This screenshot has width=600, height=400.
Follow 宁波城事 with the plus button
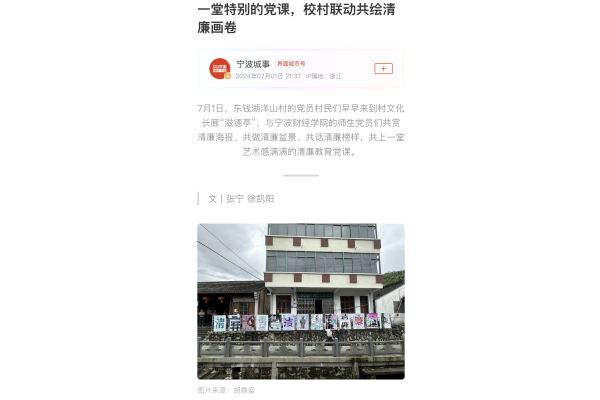click(383, 69)
